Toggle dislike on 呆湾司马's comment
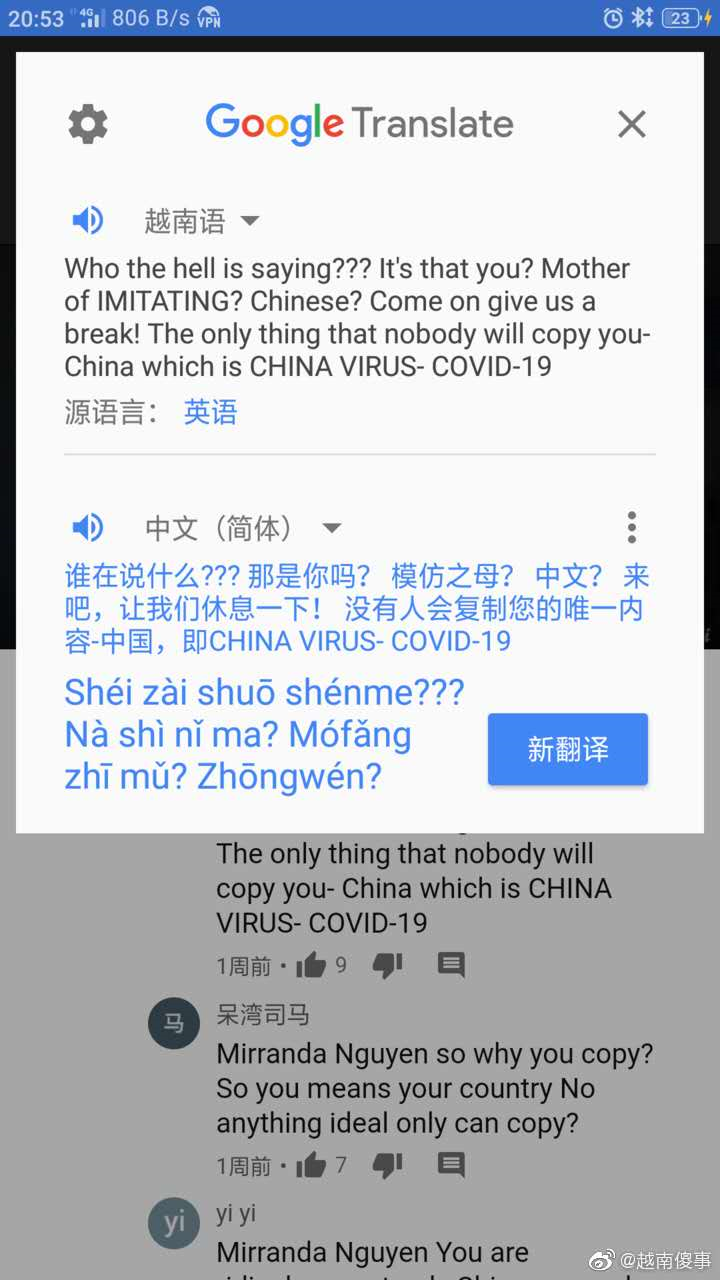 point(387,1164)
